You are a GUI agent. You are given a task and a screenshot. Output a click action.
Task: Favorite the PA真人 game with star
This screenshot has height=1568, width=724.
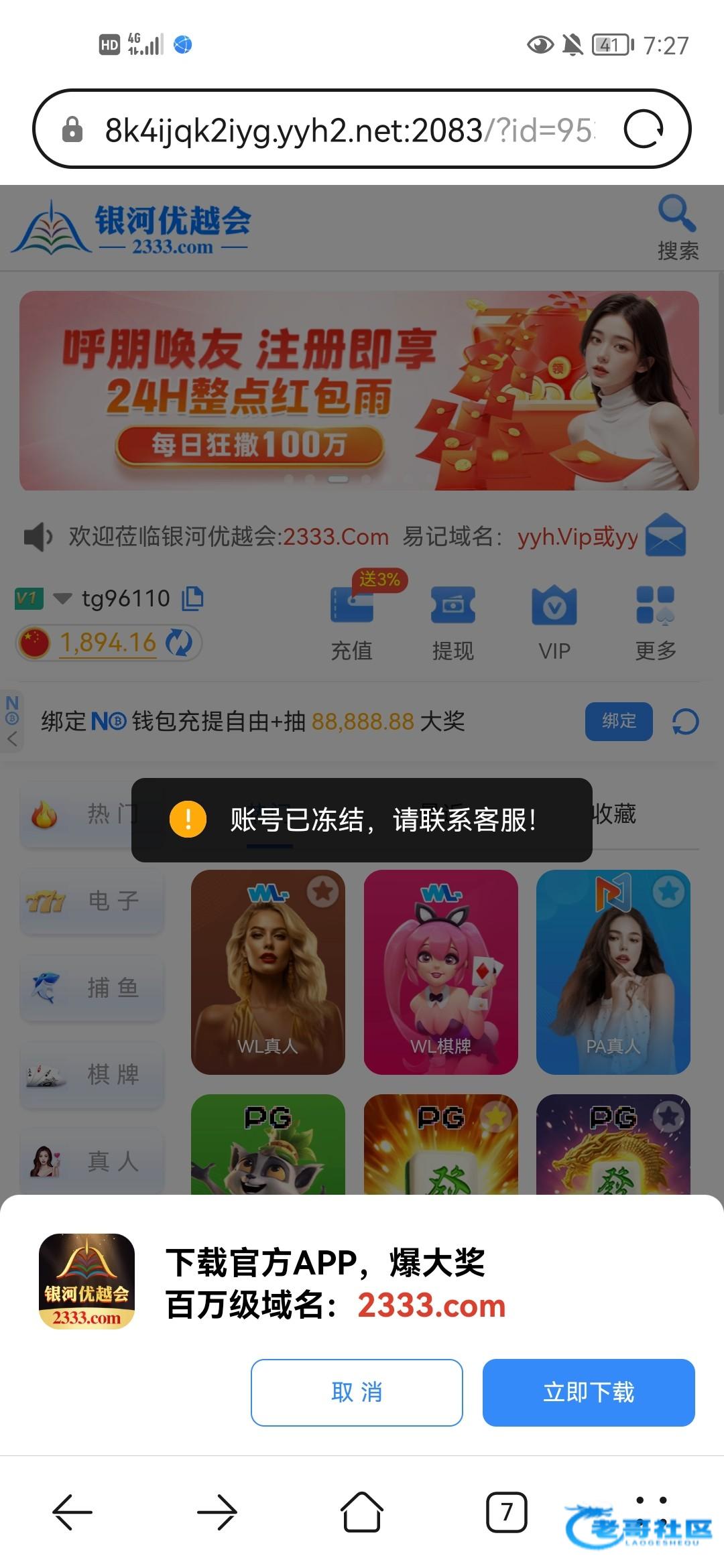pos(668,891)
